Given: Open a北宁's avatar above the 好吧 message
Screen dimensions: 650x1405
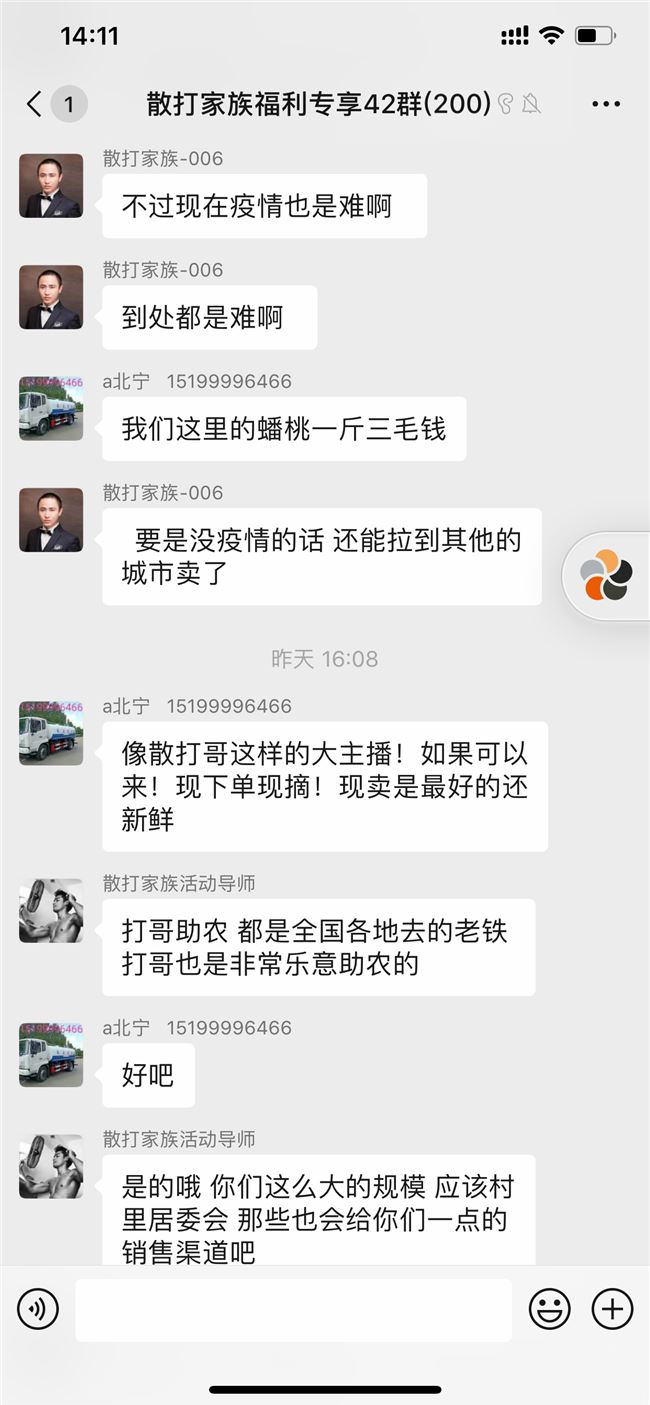Looking at the screenshot, I should [x=51, y=1055].
